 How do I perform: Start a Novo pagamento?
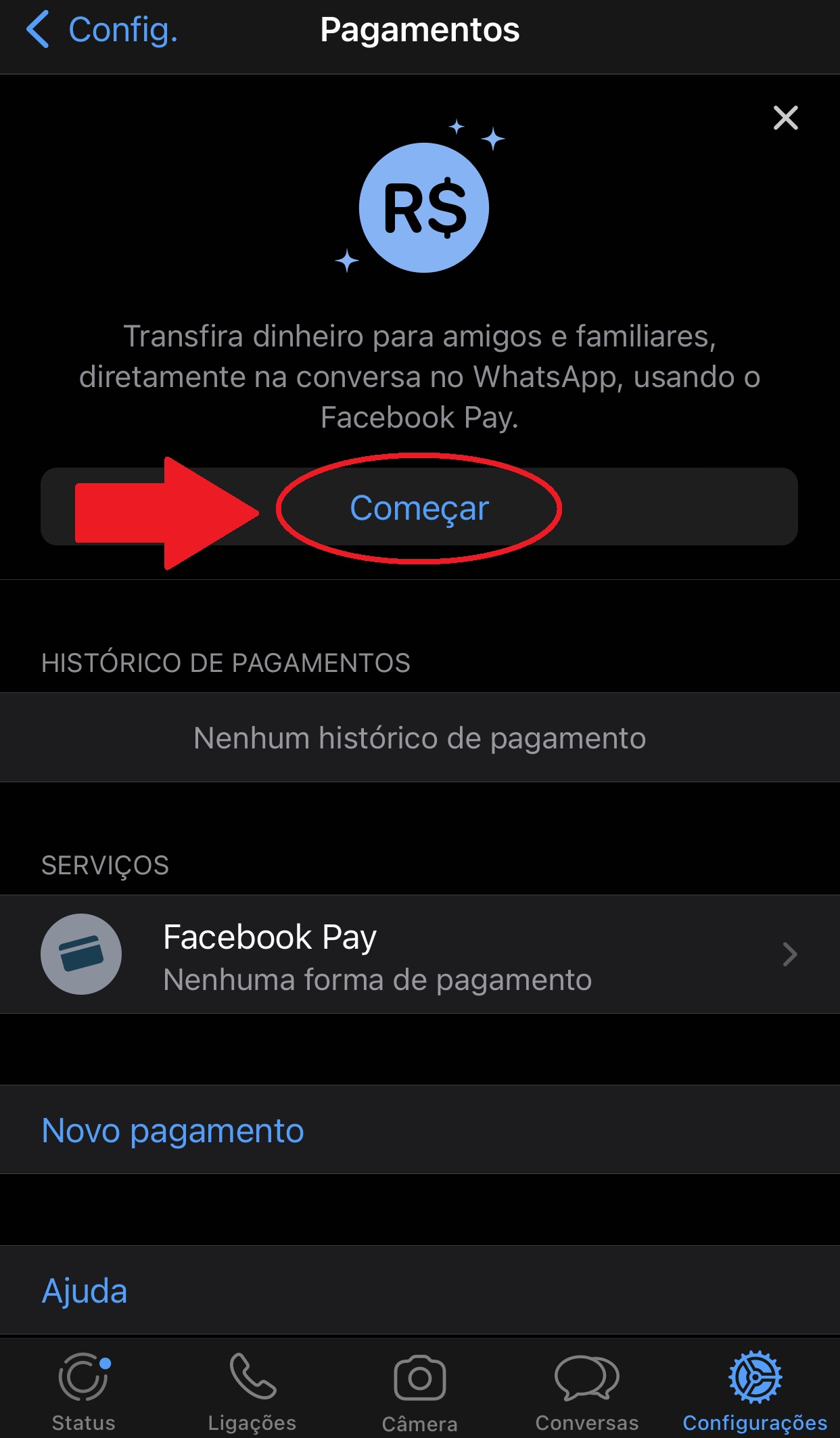(420, 1130)
